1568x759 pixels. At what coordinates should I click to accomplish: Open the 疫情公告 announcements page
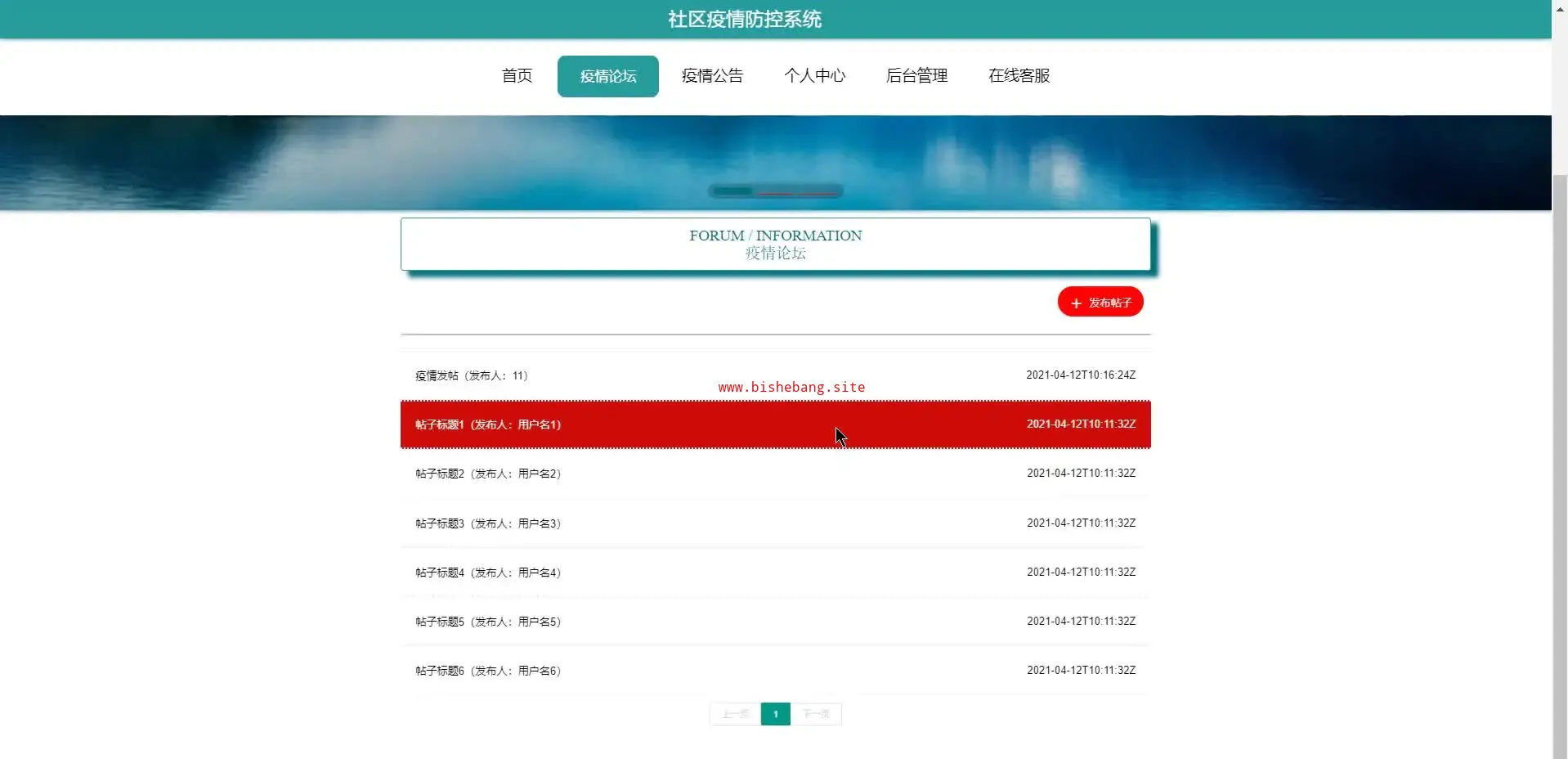[x=712, y=76]
